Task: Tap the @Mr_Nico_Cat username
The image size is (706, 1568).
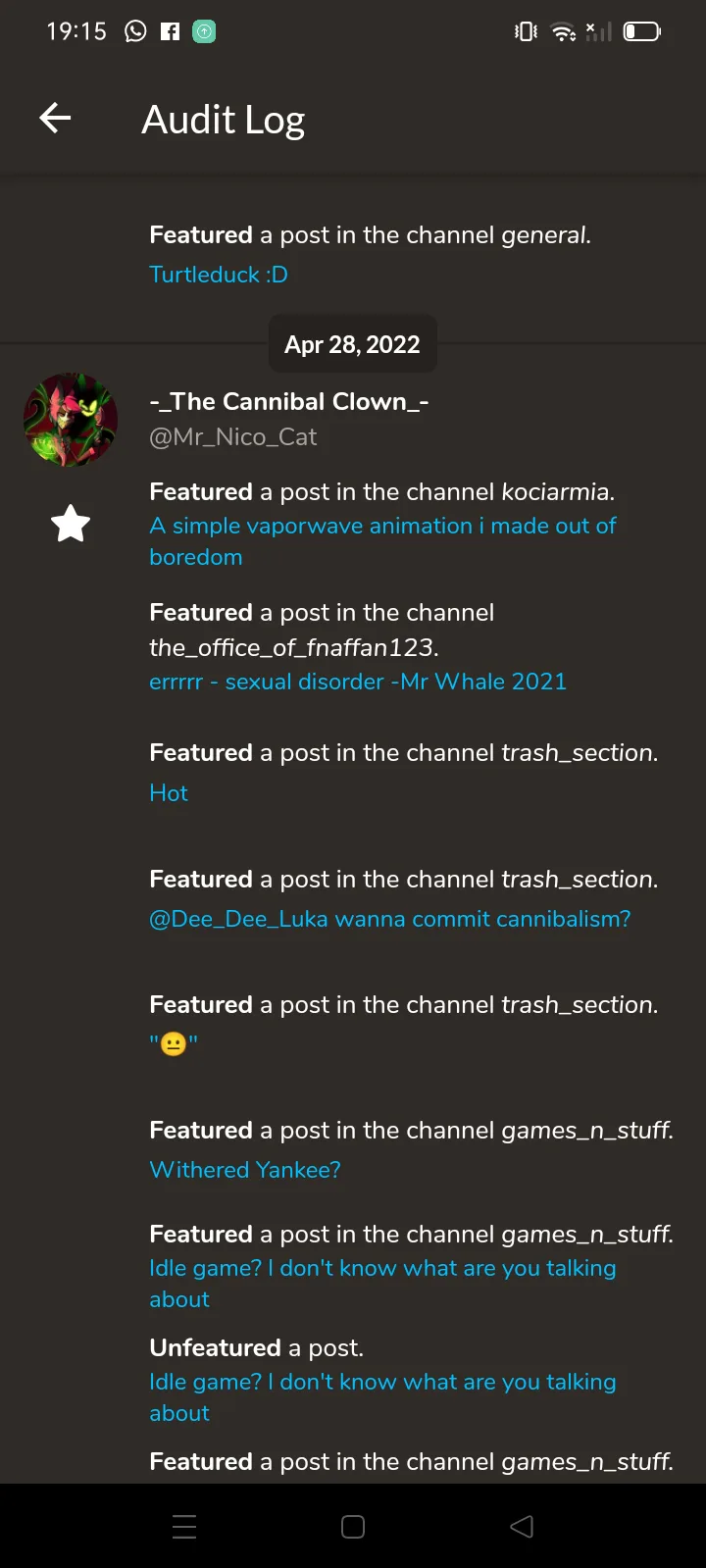Action: 232,437
